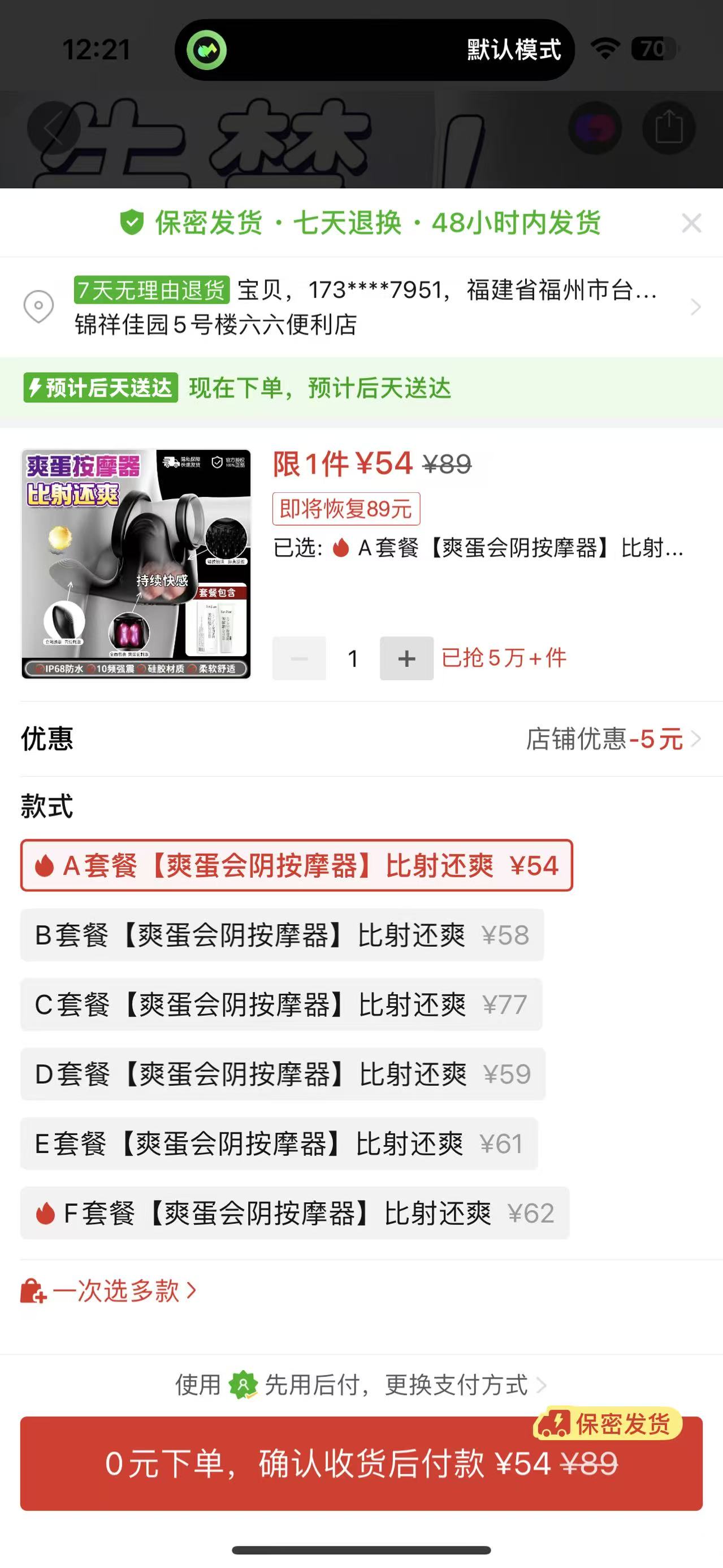723x1568 pixels.
Task: Select the A套餐 ¥54 option
Action: pos(296,865)
